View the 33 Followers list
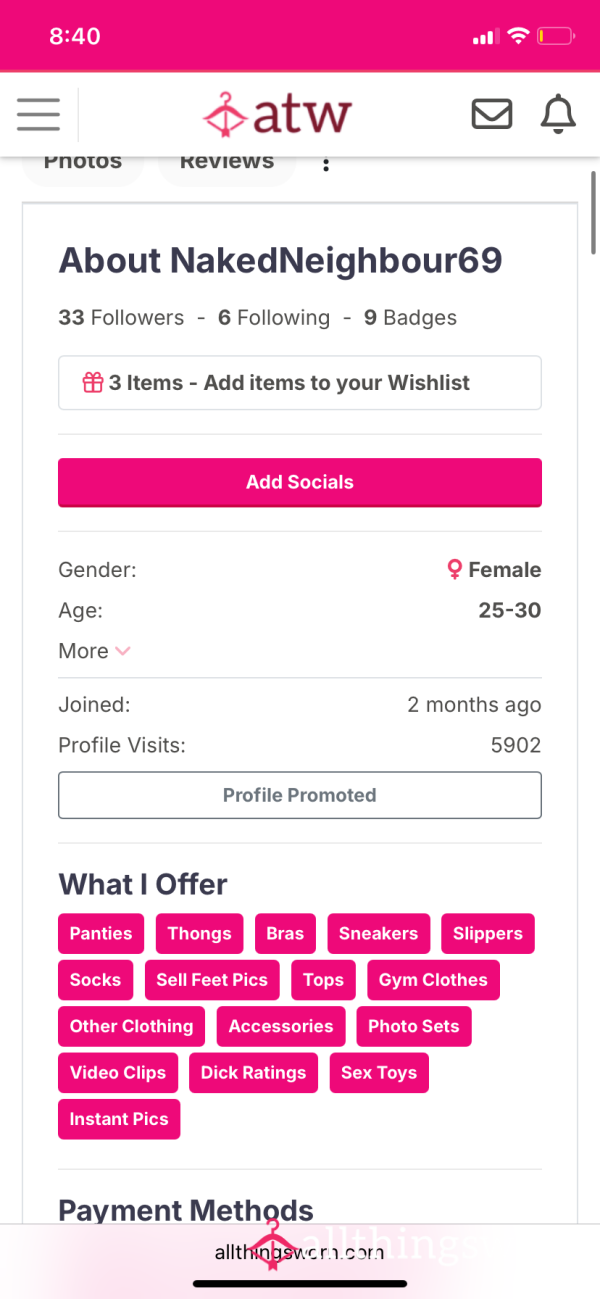The width and height of the screenshot is (600, 1299). pyautogui.click(x=121, y=318)
